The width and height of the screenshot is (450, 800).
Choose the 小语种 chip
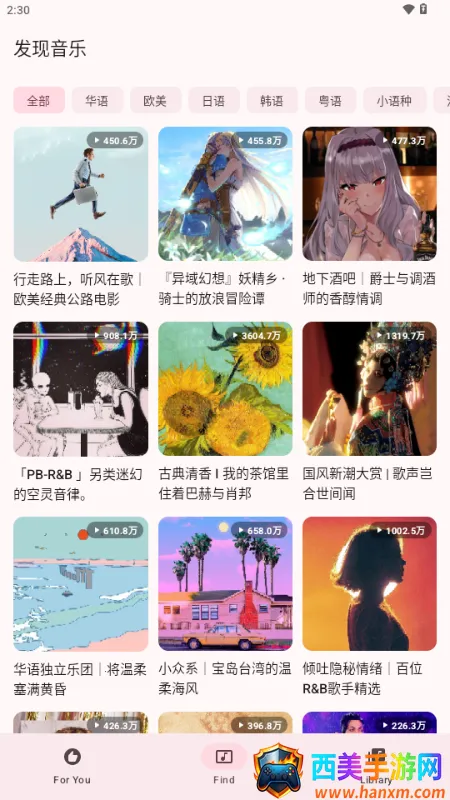coord(394,100)
